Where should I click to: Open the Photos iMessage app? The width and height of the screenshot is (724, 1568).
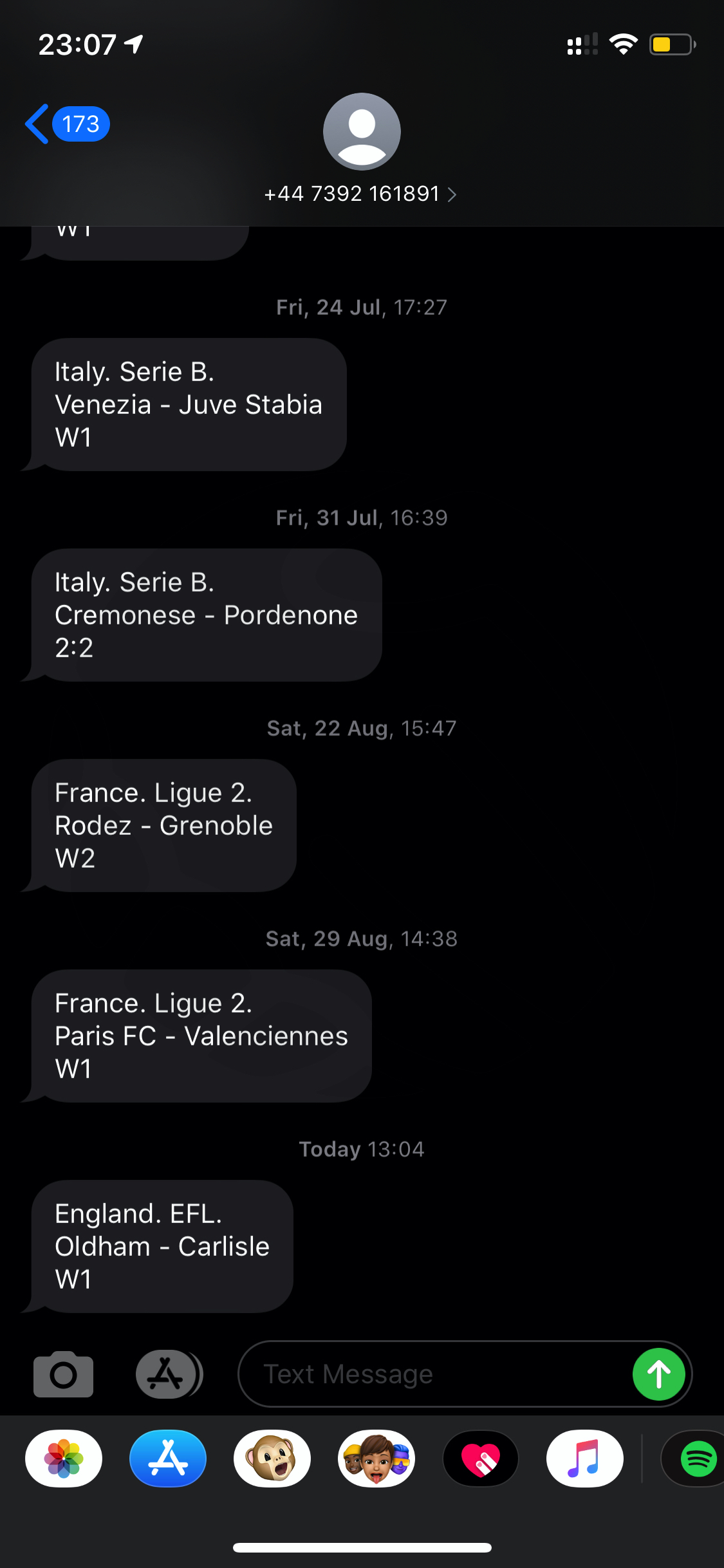pyautogui.click(x=64, y=1459)
